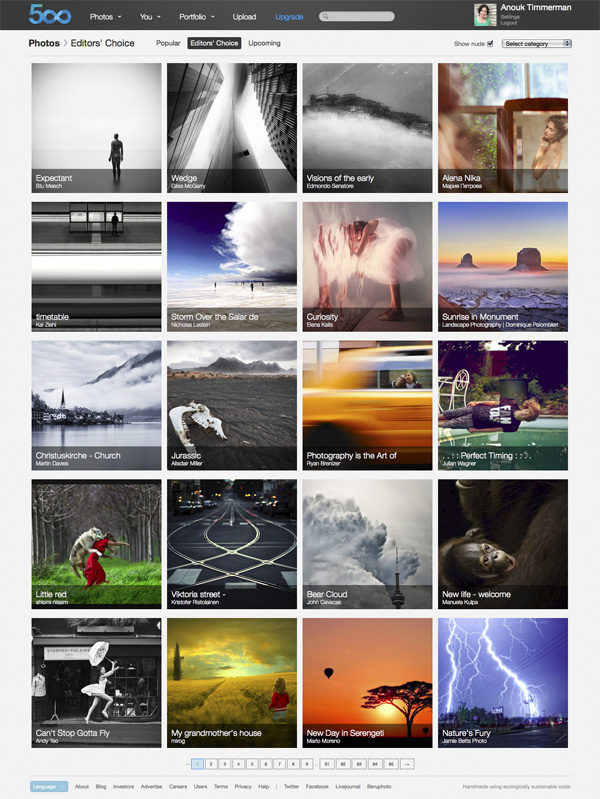Switch to the Popular tab
The image size is (600, 799).
pyautogui.click(x=168, y=44)
